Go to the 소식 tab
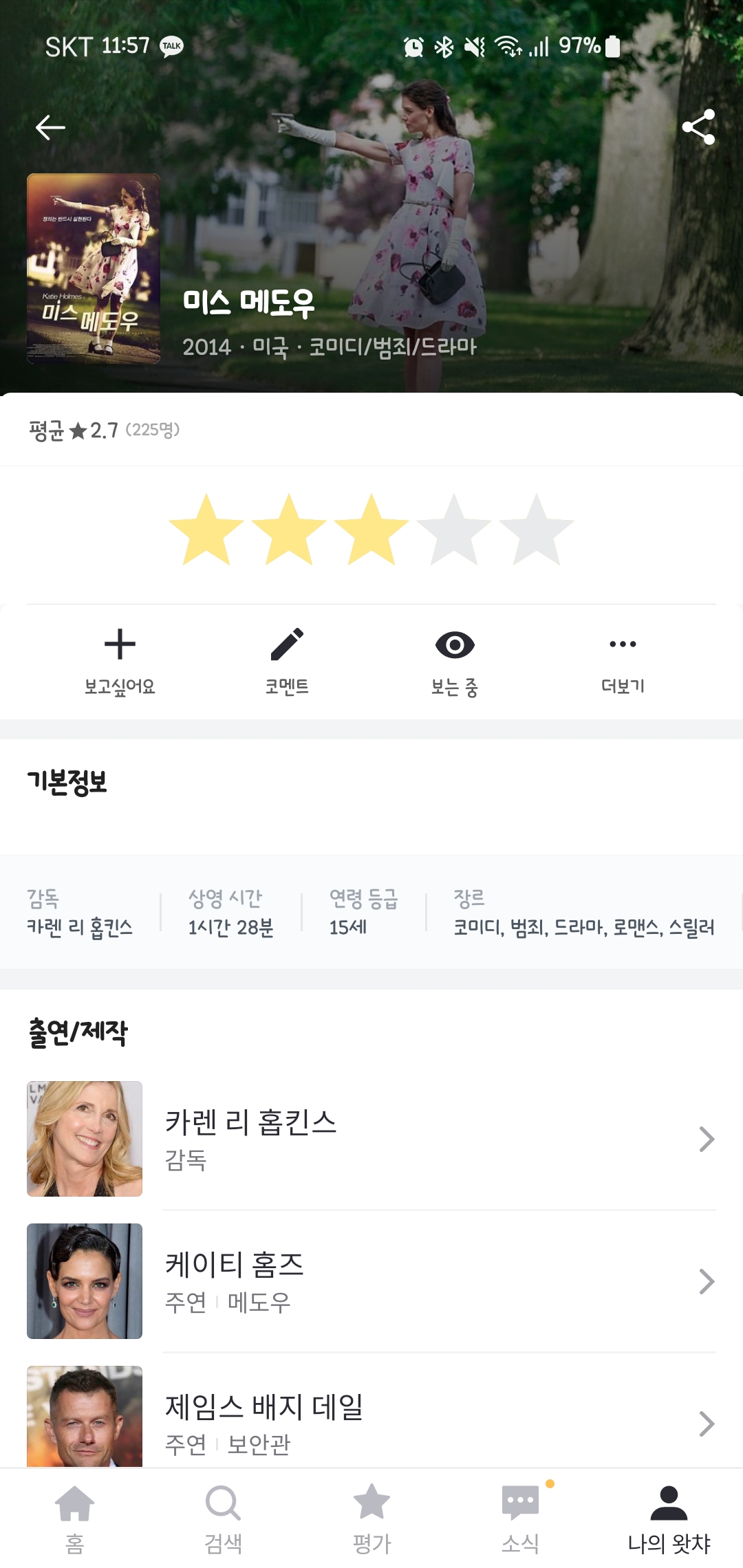The image size is (743, 1568). click(x=520, y=1518)
